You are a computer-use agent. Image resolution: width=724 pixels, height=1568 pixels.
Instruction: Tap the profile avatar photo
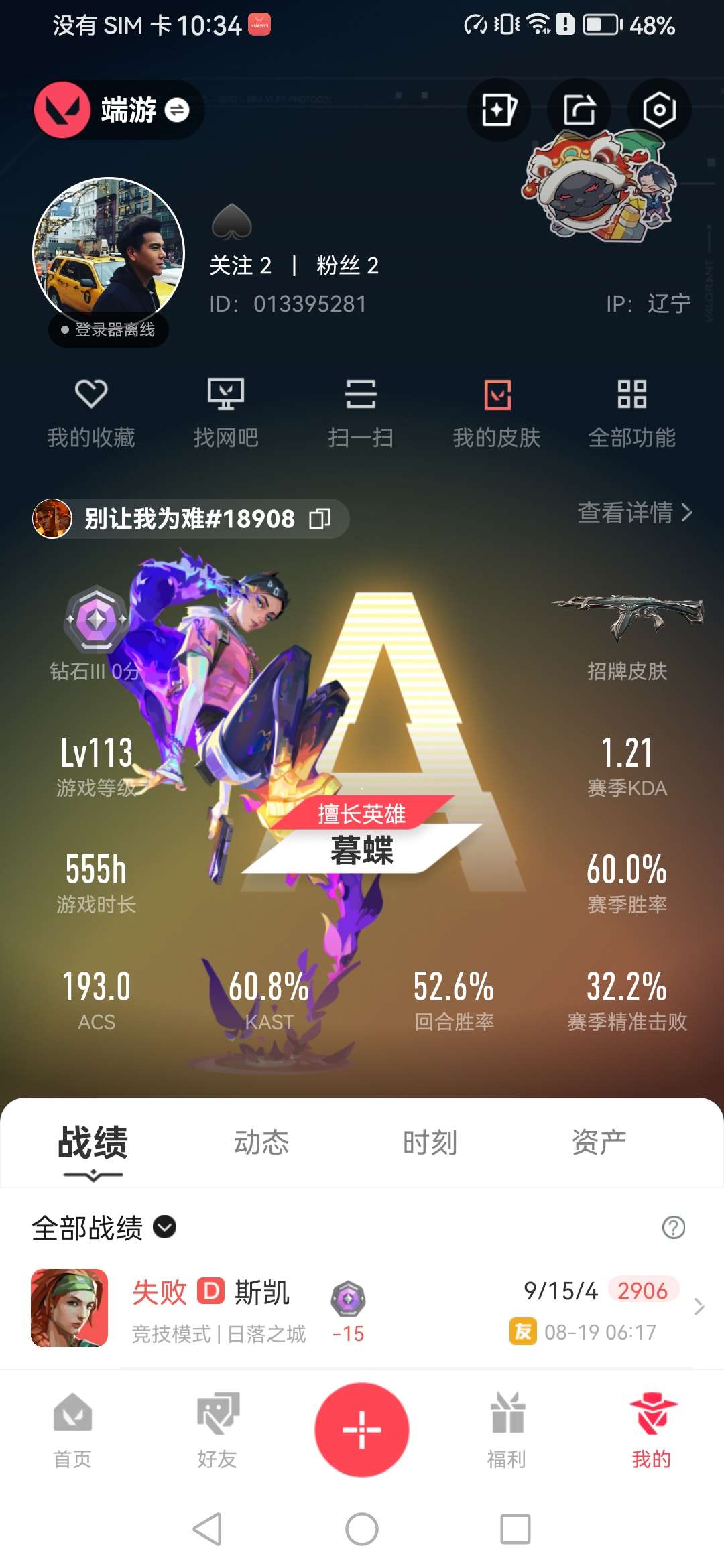coord(109,252)
